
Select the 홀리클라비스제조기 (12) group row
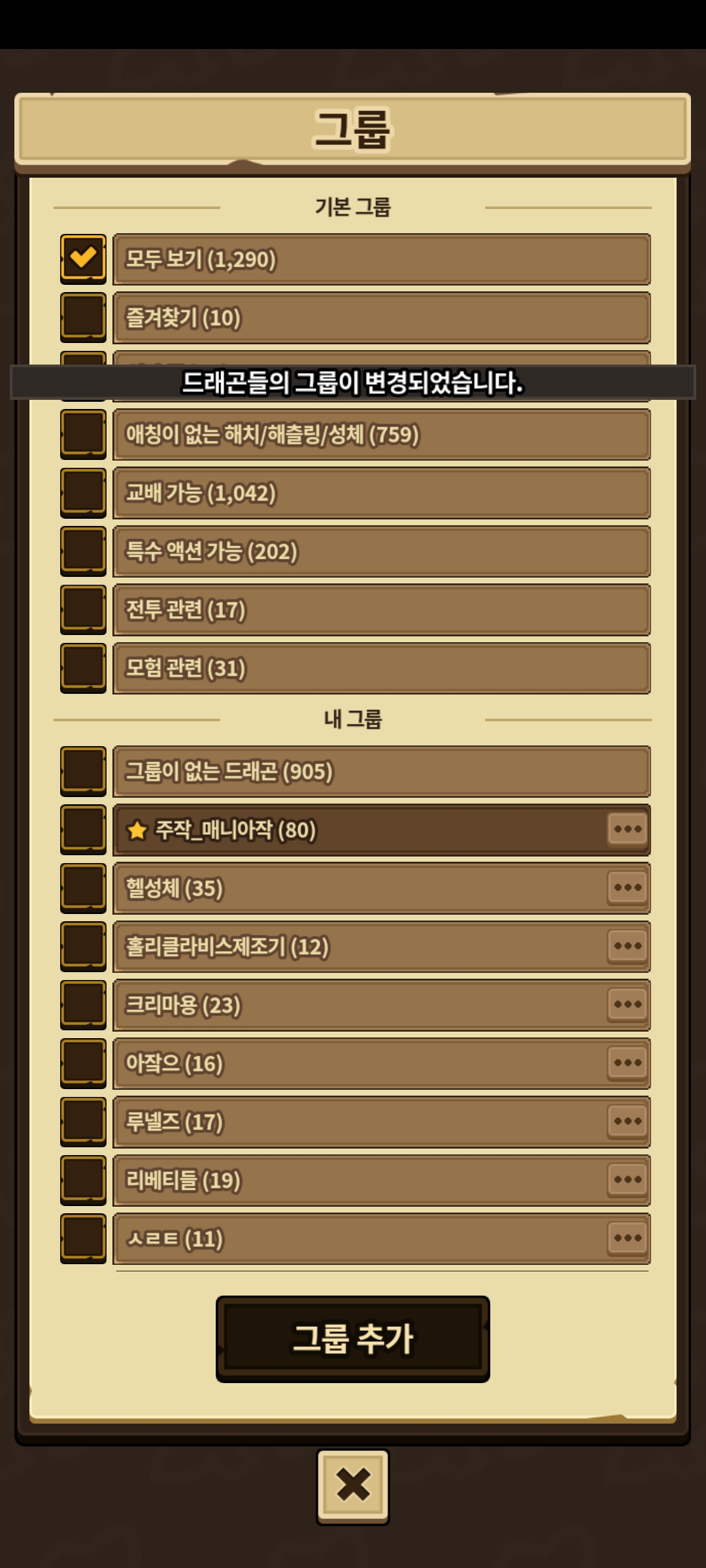tap(382, 946)
